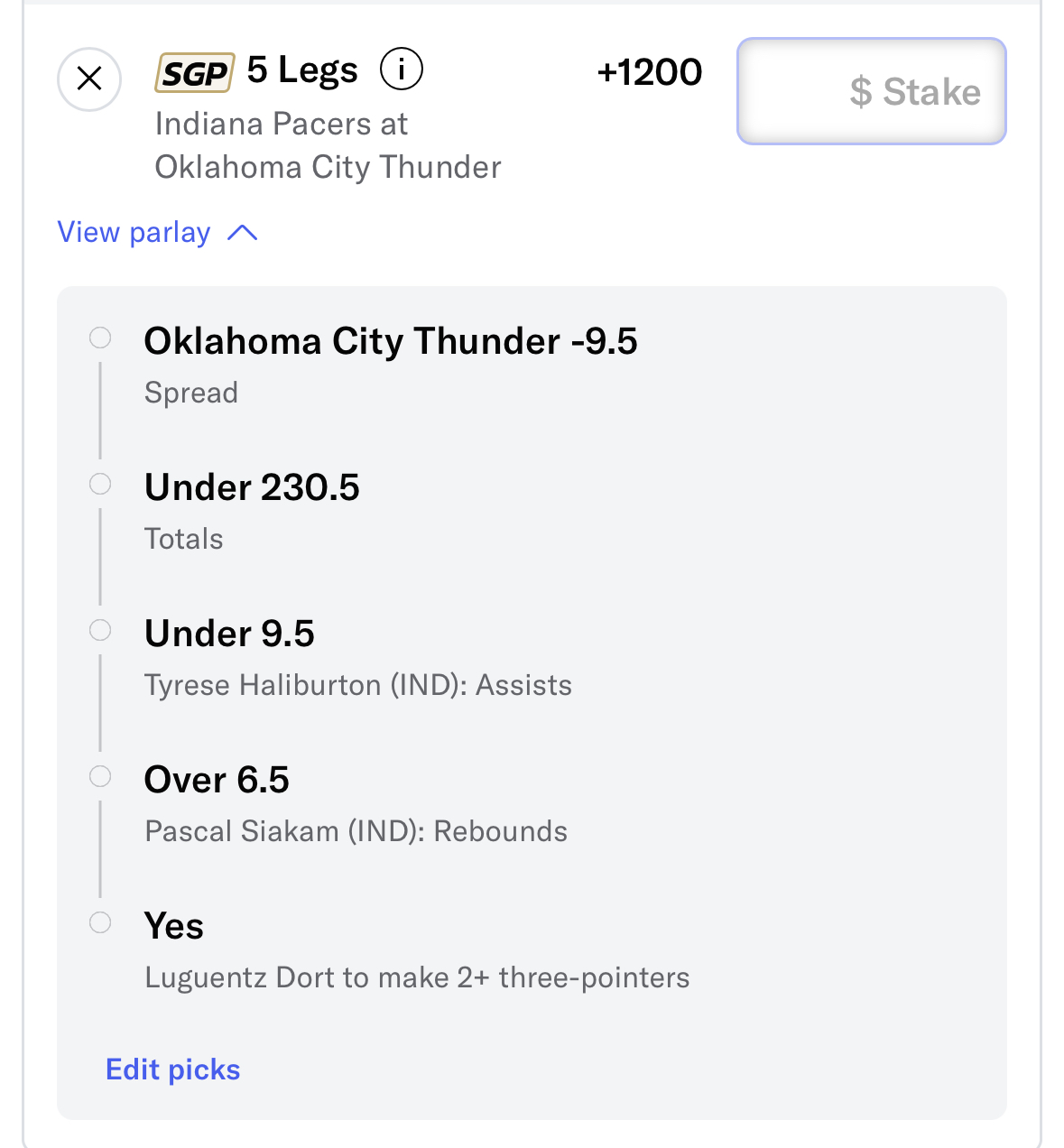Remove the 5 Legs SGP bet
The height and width of the screenshot is (1148, 1064).
point(89,79)
